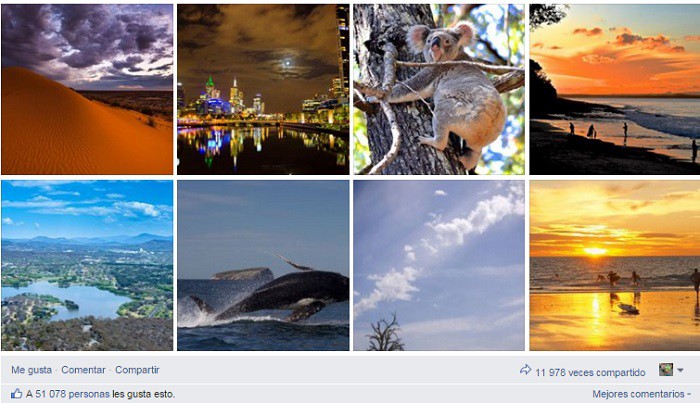The width and height of the screenshot is (700, 403).
Task: Open the night city skyline photo
Action: pyautogui.click(x=263, y=89)
